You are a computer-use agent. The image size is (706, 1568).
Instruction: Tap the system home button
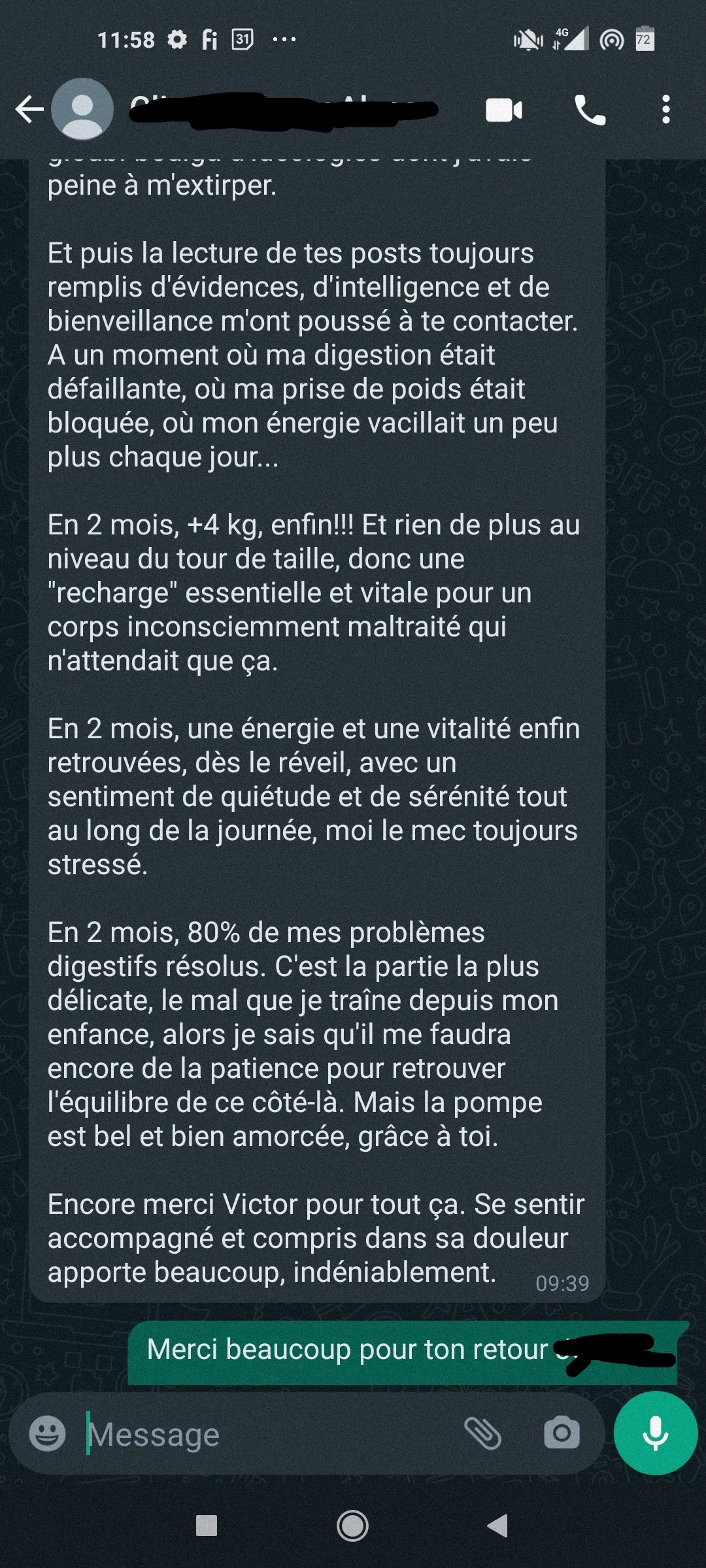[352, 1526]
